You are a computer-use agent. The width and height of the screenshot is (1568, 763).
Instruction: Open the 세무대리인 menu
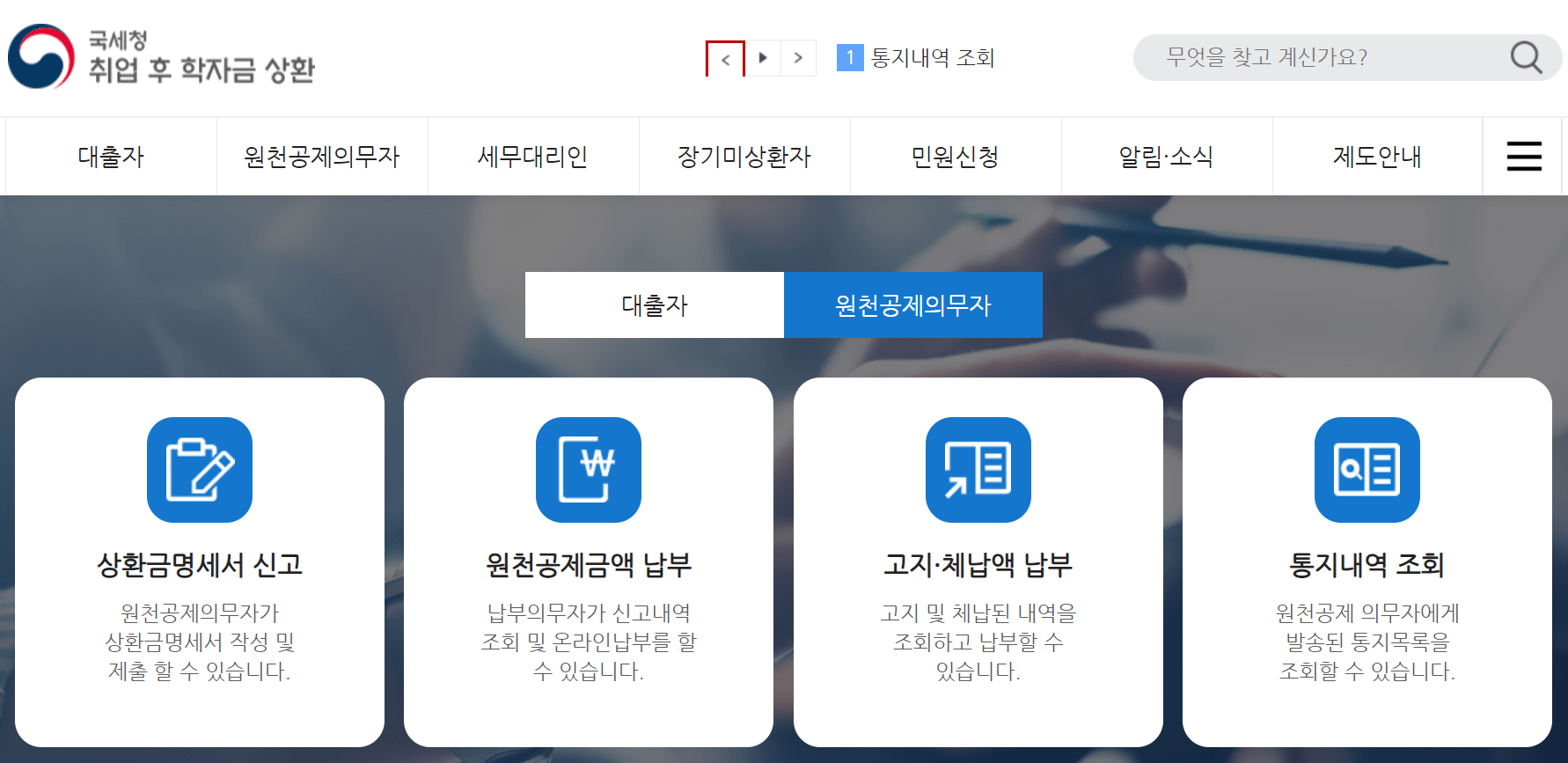click(533, 157)
